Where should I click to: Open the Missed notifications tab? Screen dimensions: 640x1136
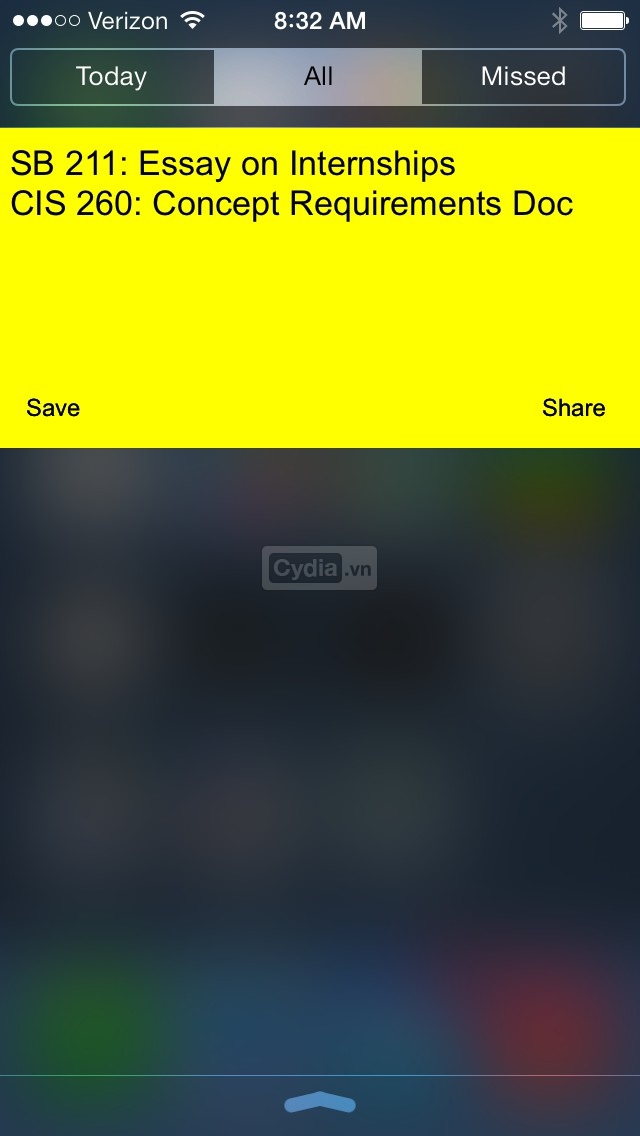[x=523, y=77]
